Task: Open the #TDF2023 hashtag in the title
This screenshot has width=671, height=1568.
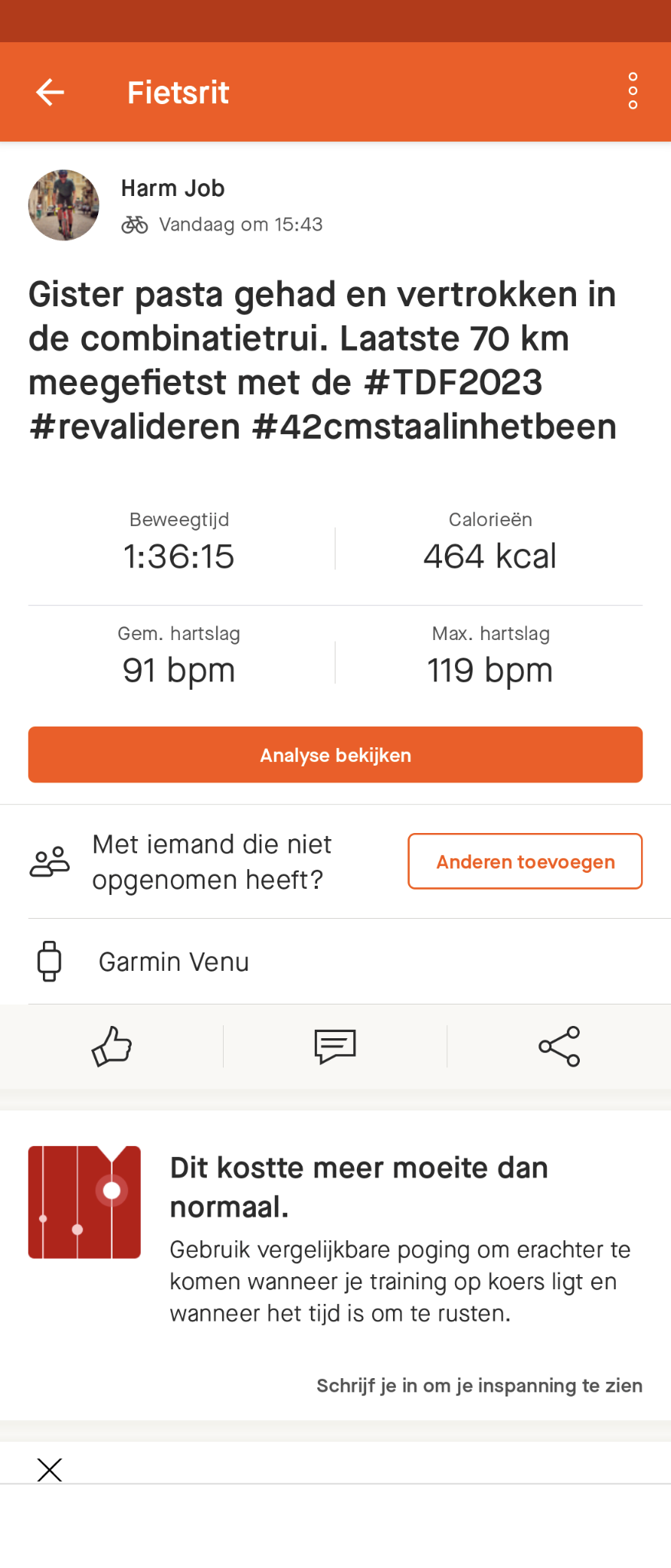Action: click(x=453, y=382)
